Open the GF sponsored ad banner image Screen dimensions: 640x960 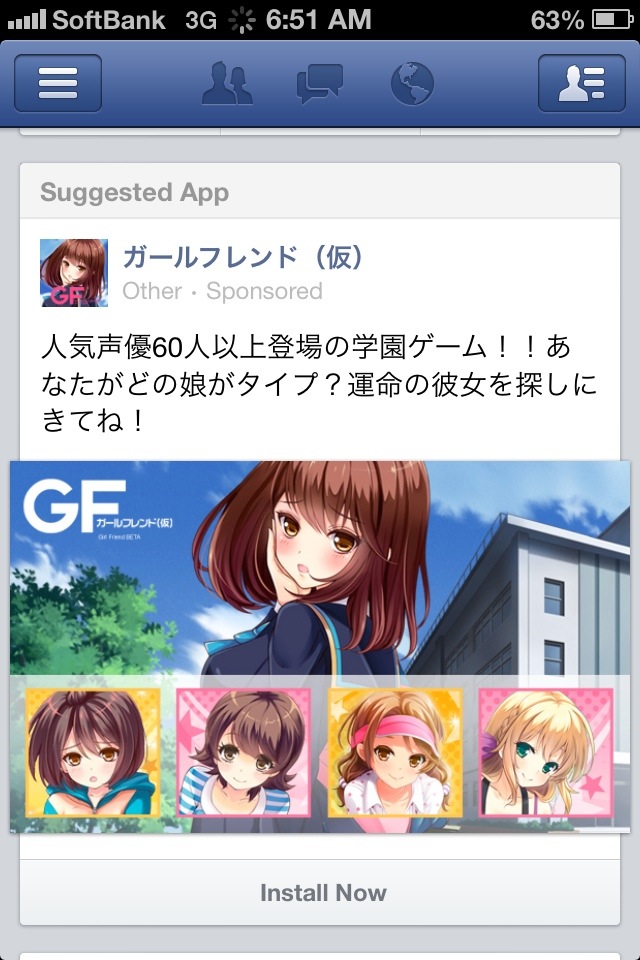coord(322,646)
